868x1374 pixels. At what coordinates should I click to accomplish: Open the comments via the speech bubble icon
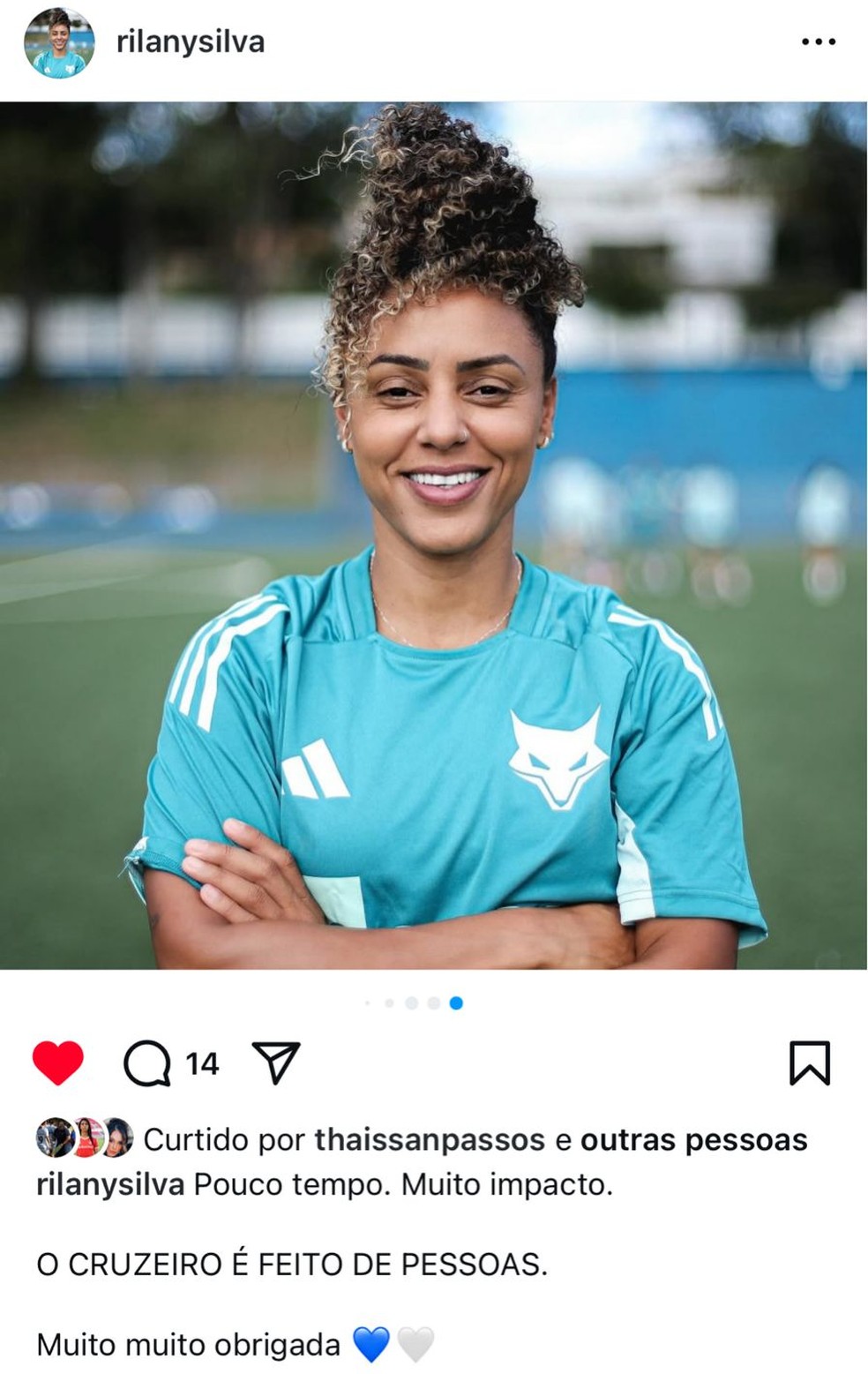tap(150, 1062)
